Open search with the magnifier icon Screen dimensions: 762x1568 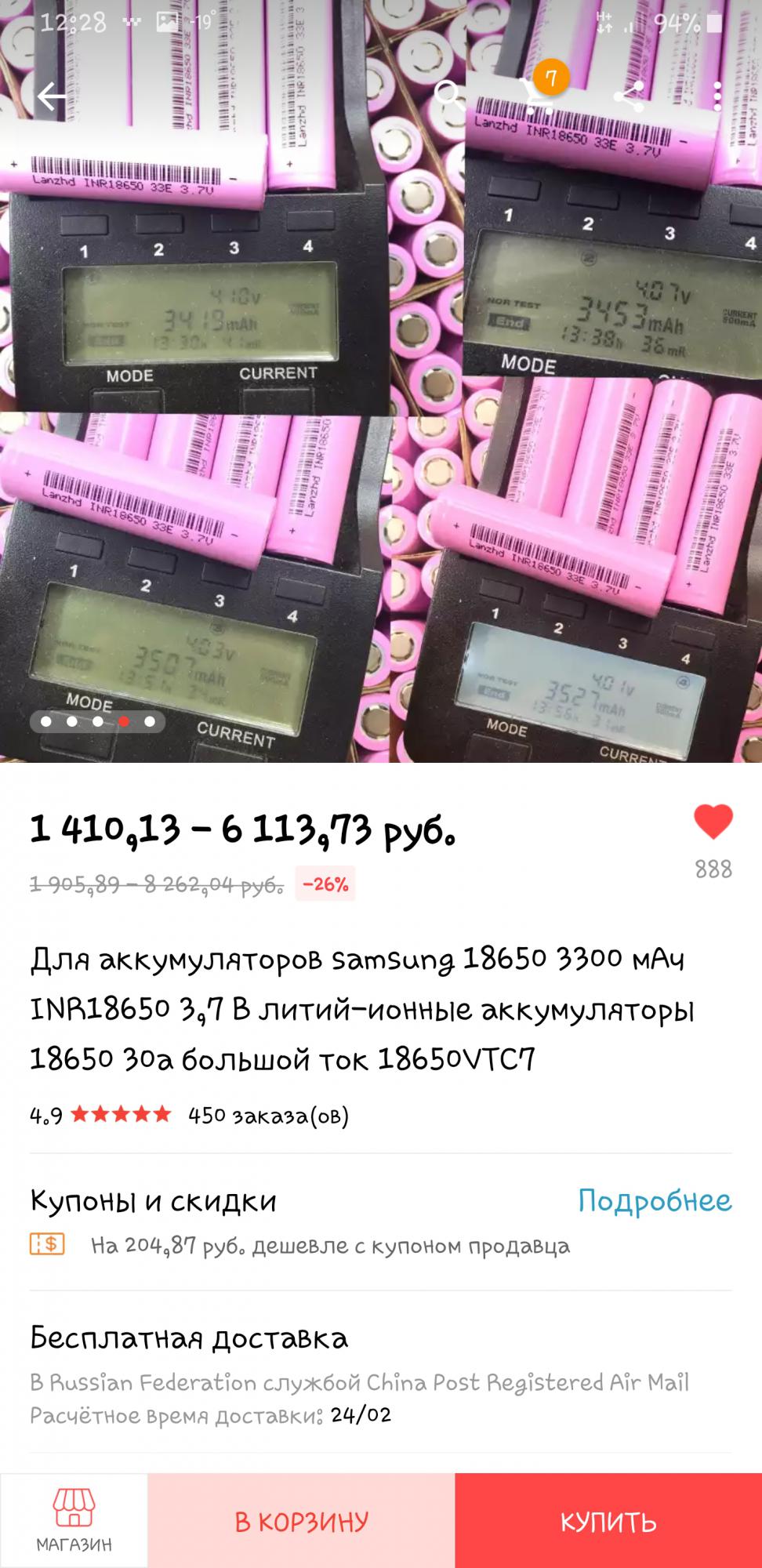[450, 97]
